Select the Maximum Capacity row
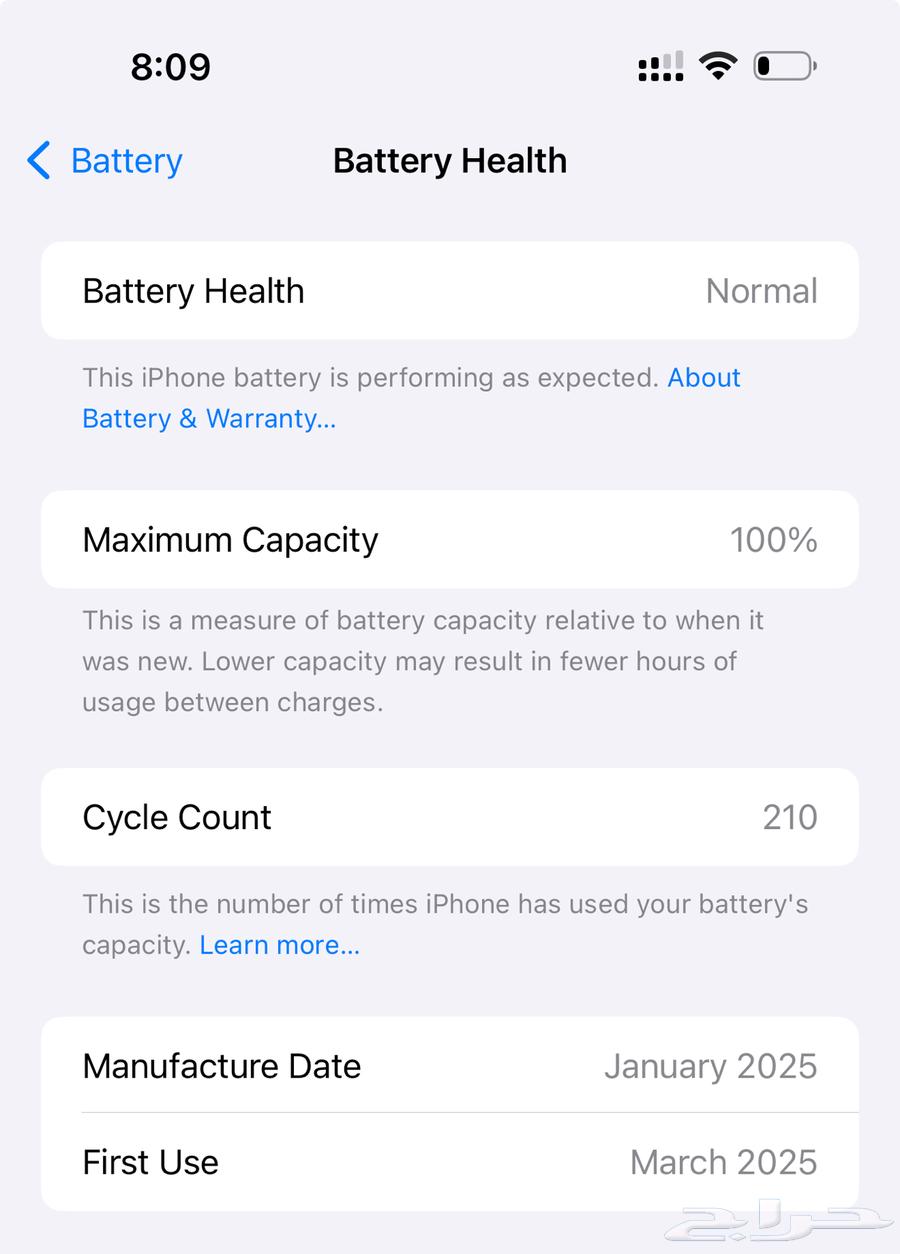 450,540
